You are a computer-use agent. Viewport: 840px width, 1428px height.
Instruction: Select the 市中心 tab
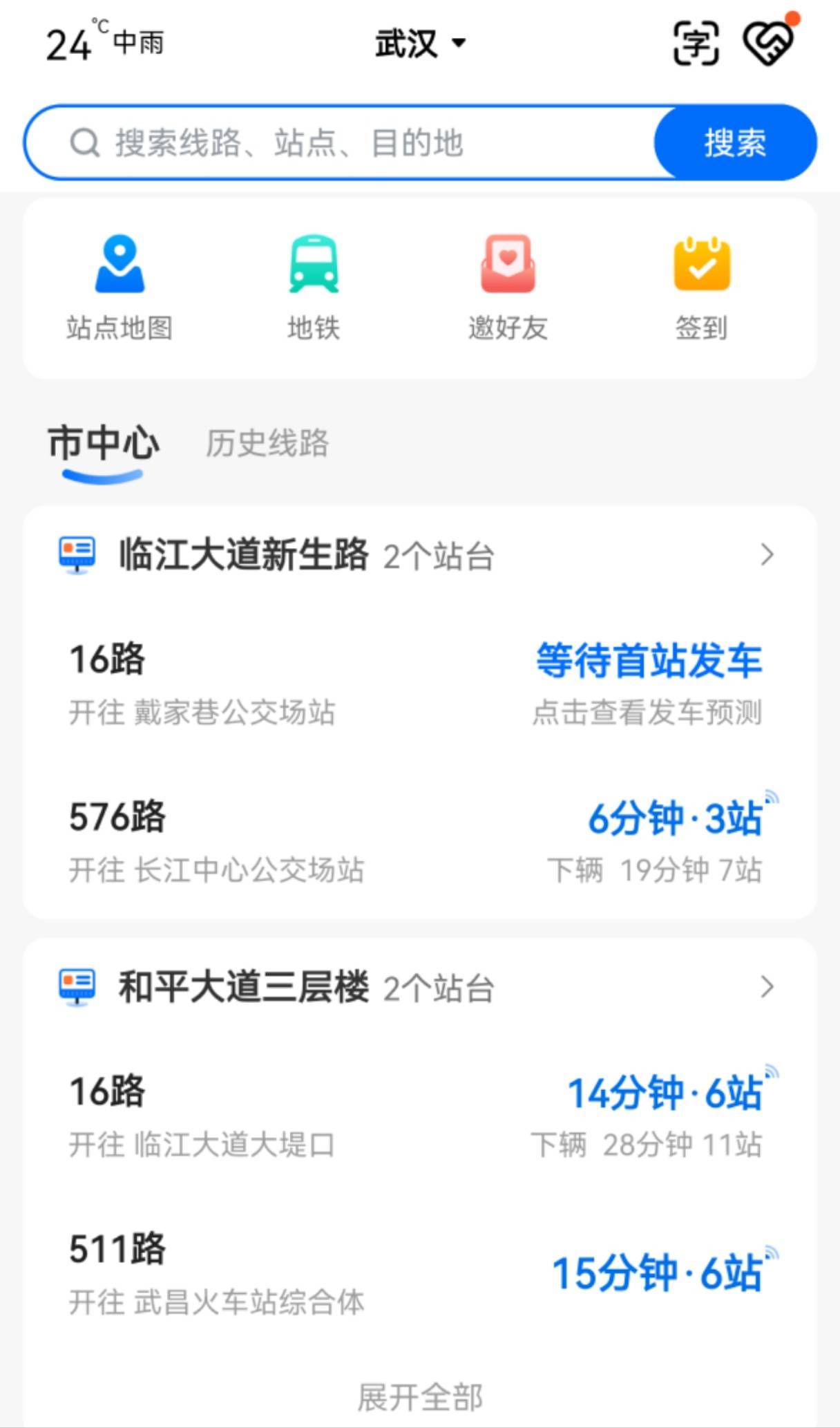click(103, 443)
